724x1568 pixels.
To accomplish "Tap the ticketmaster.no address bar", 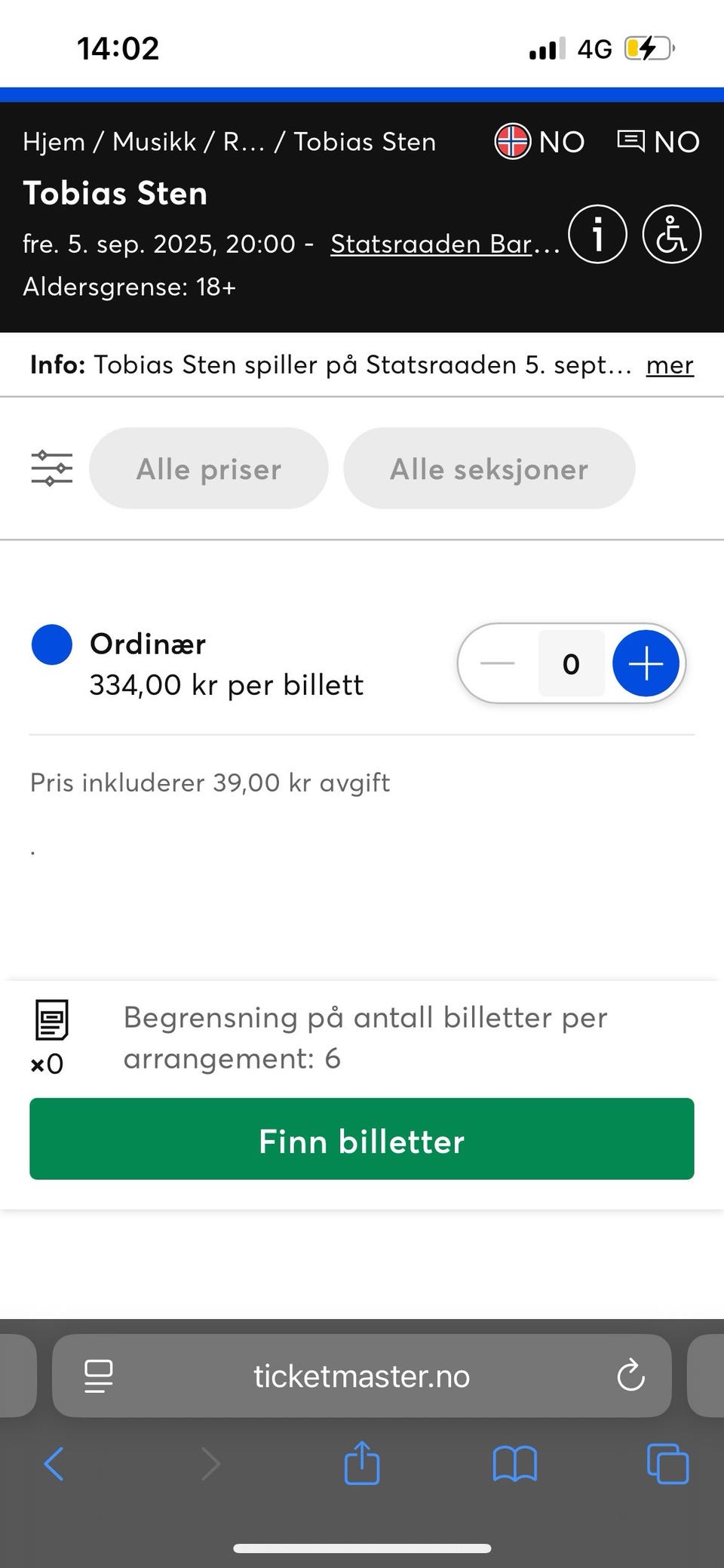I will [362, 1376].
